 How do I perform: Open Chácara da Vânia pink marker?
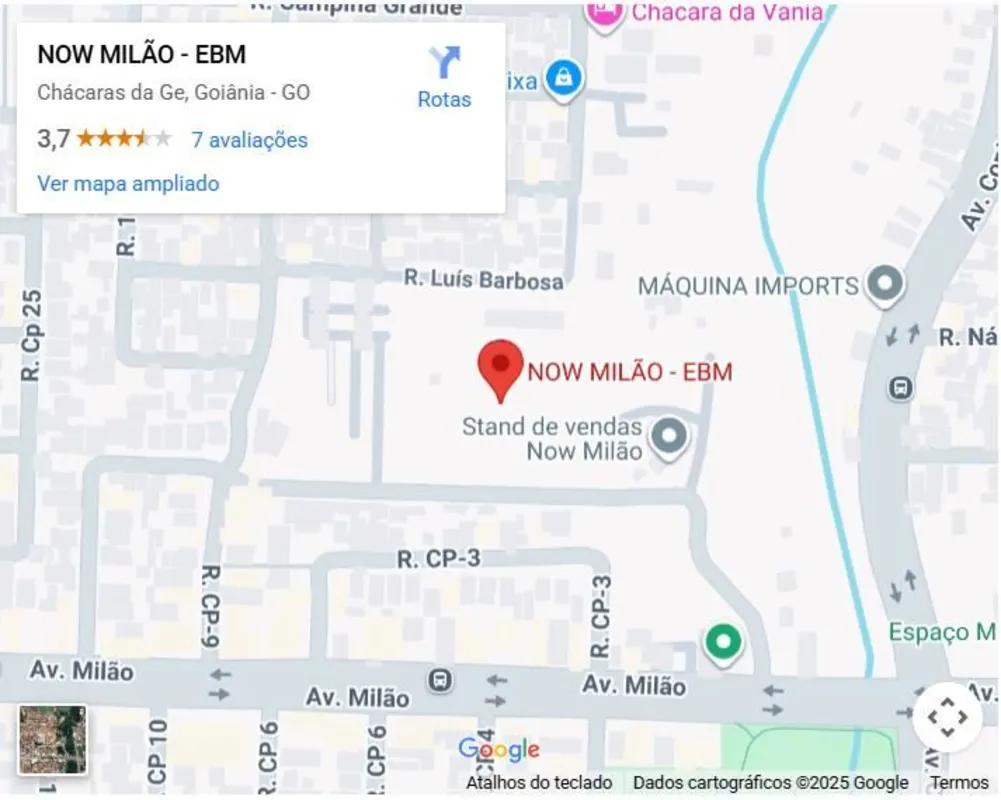[604, 13]
